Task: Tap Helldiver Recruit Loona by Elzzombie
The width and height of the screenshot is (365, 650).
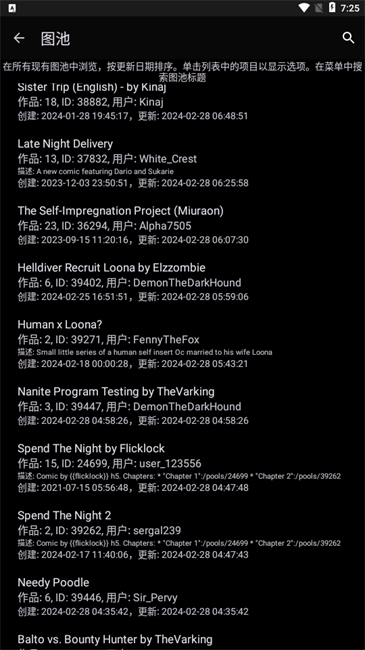Action: (182, 282)
